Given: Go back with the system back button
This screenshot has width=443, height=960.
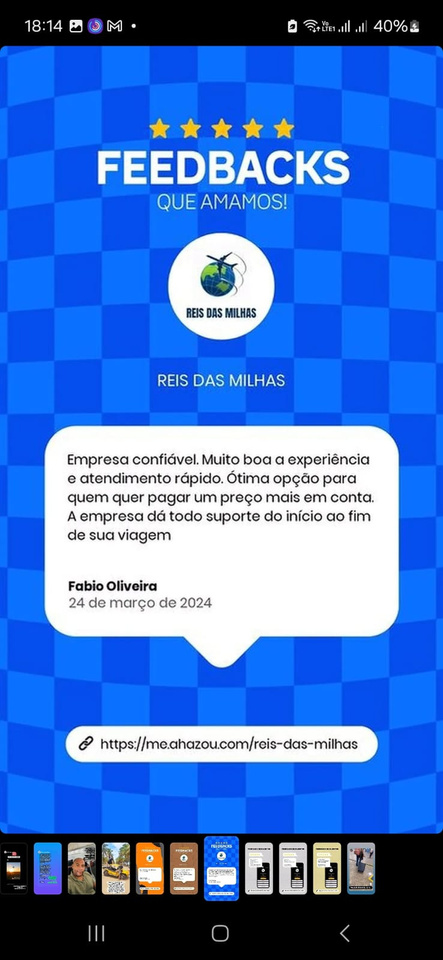Looking at the screenshot, I should coord(344,933).
